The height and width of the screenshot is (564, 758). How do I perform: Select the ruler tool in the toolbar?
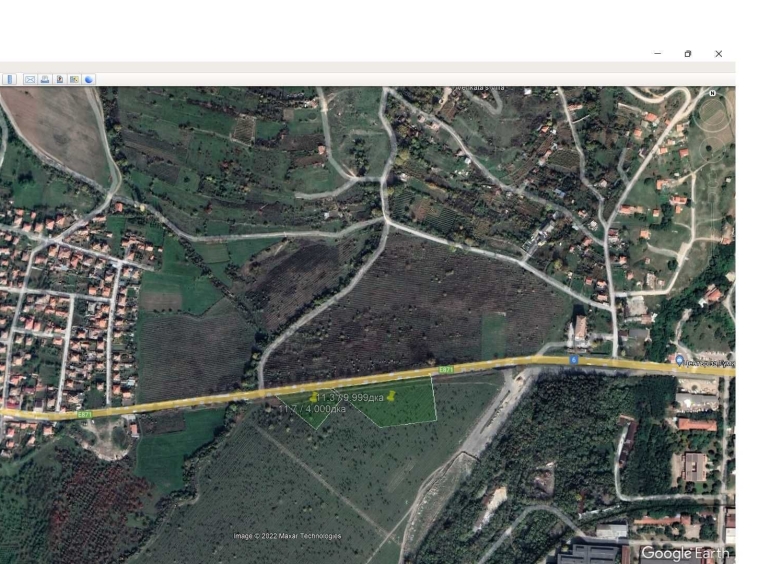click(10, 79)
